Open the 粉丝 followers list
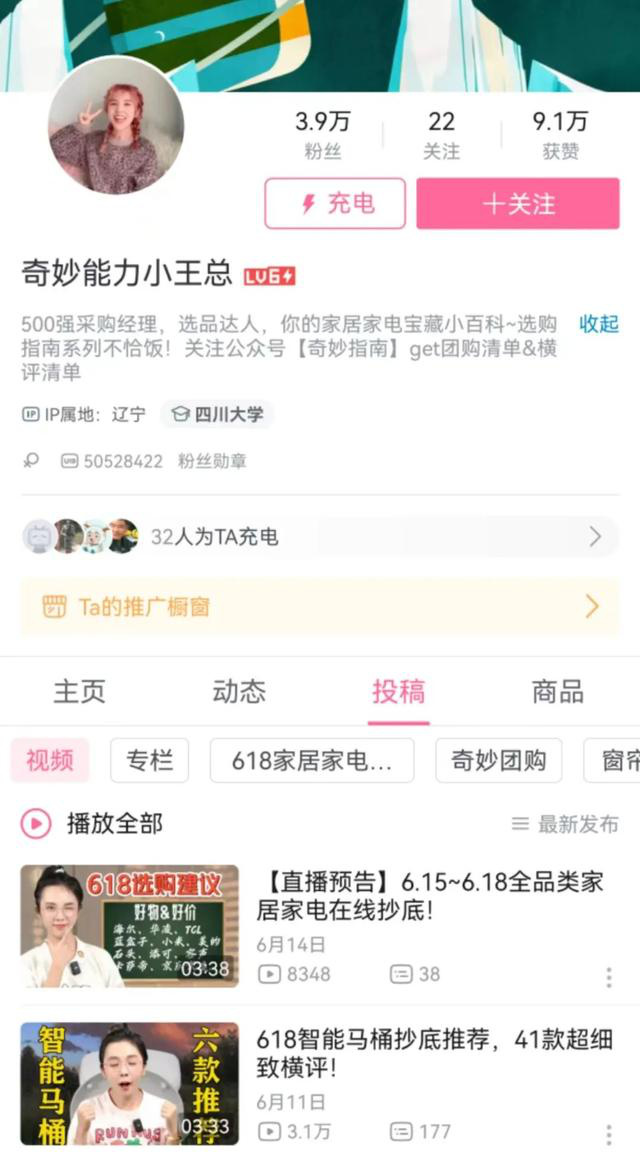Viewport: 640px width, 1156px height. [x=323, y=135]
